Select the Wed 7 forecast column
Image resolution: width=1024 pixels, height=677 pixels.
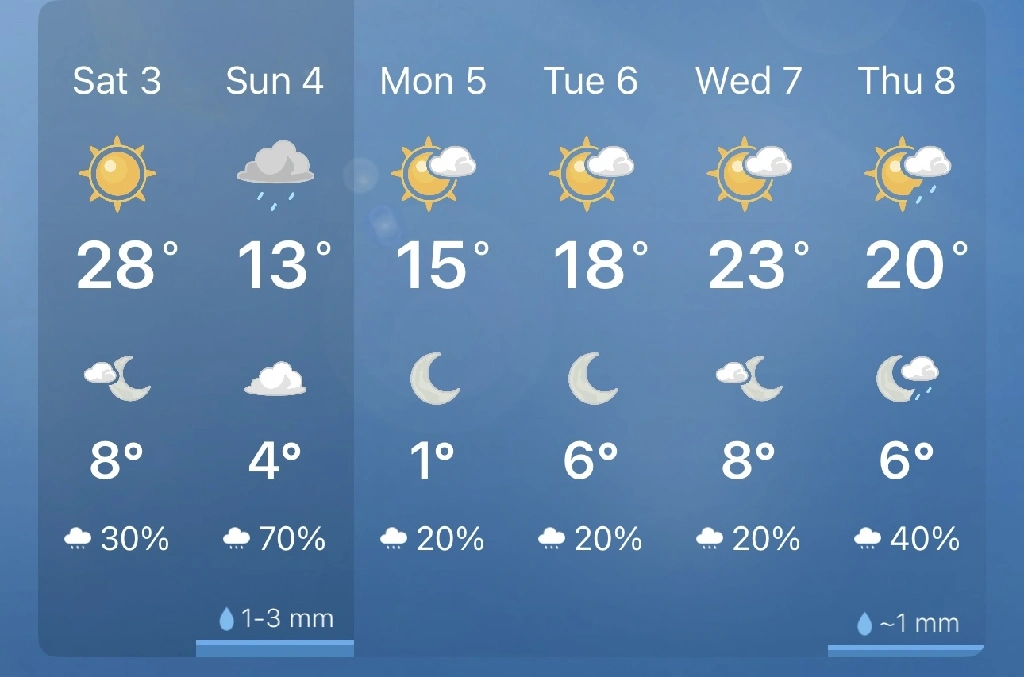pos(749,81)
